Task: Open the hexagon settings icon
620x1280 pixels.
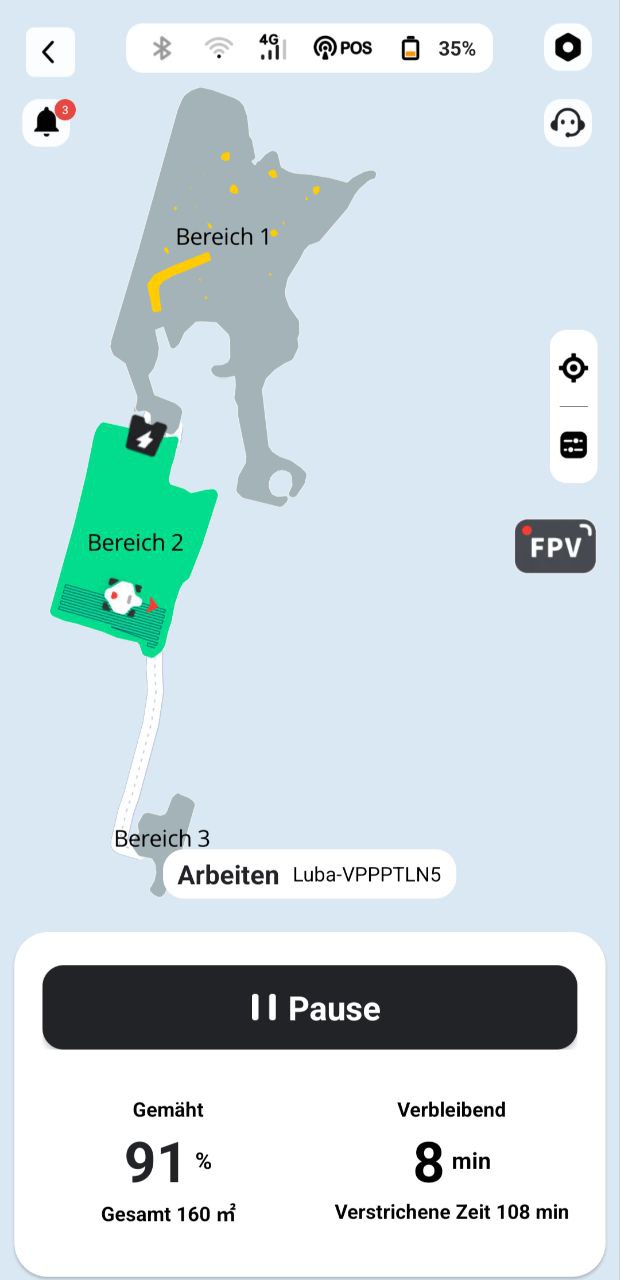Action: pos(568,47)
